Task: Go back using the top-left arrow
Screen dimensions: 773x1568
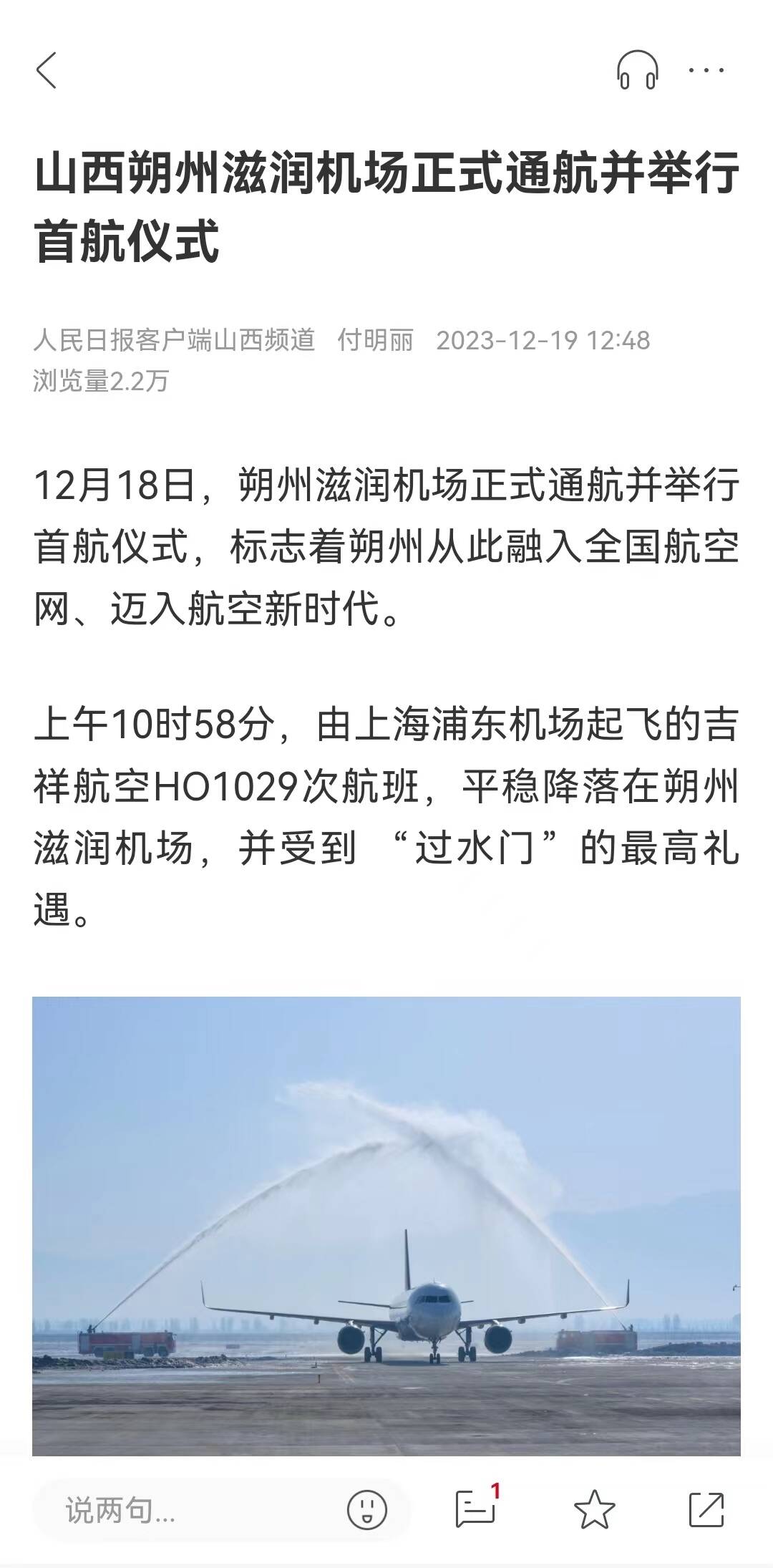Action: click(47, 70)
